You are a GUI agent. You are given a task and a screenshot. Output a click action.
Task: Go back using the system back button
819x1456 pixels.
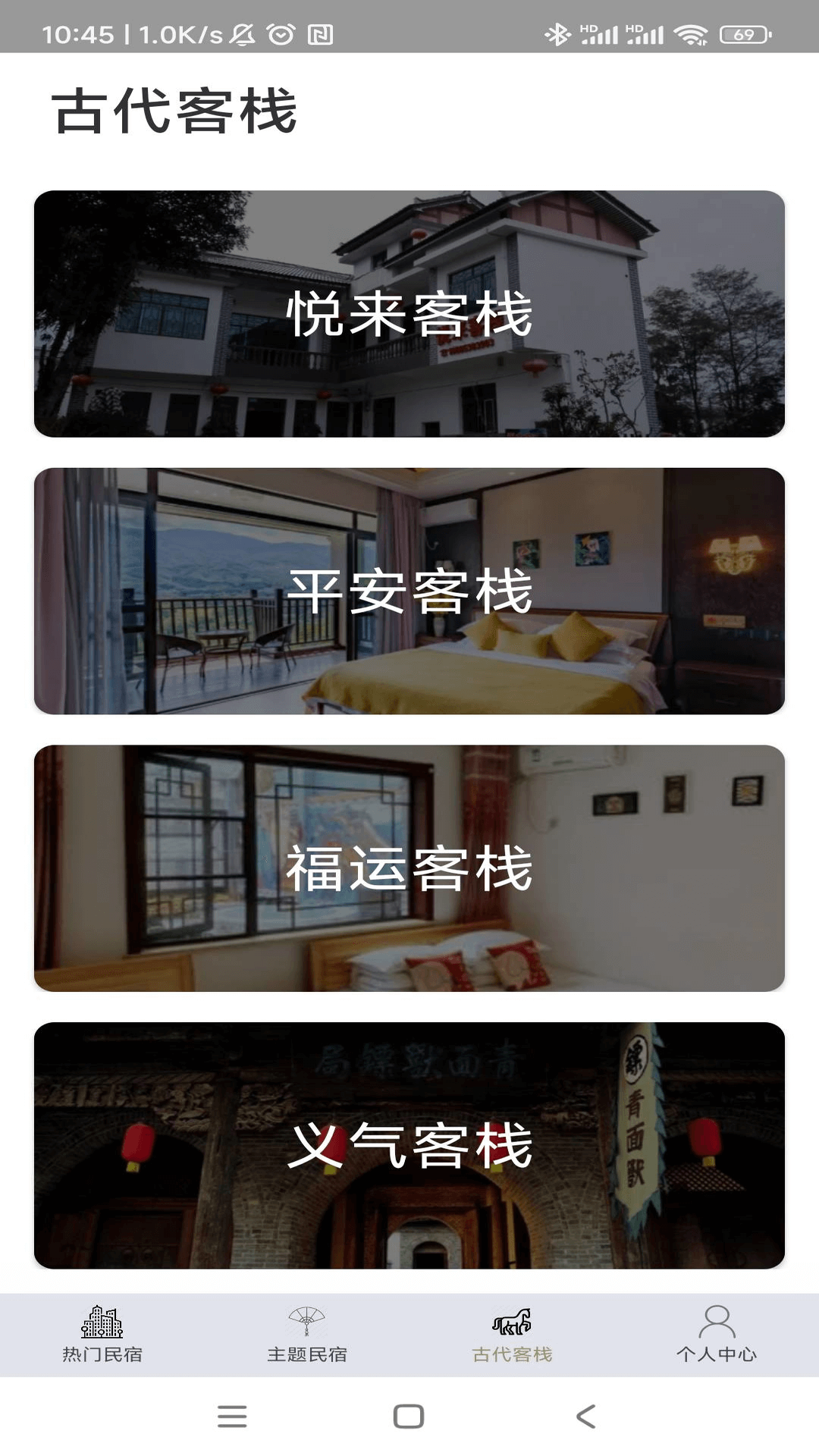tap(586, 1416)
